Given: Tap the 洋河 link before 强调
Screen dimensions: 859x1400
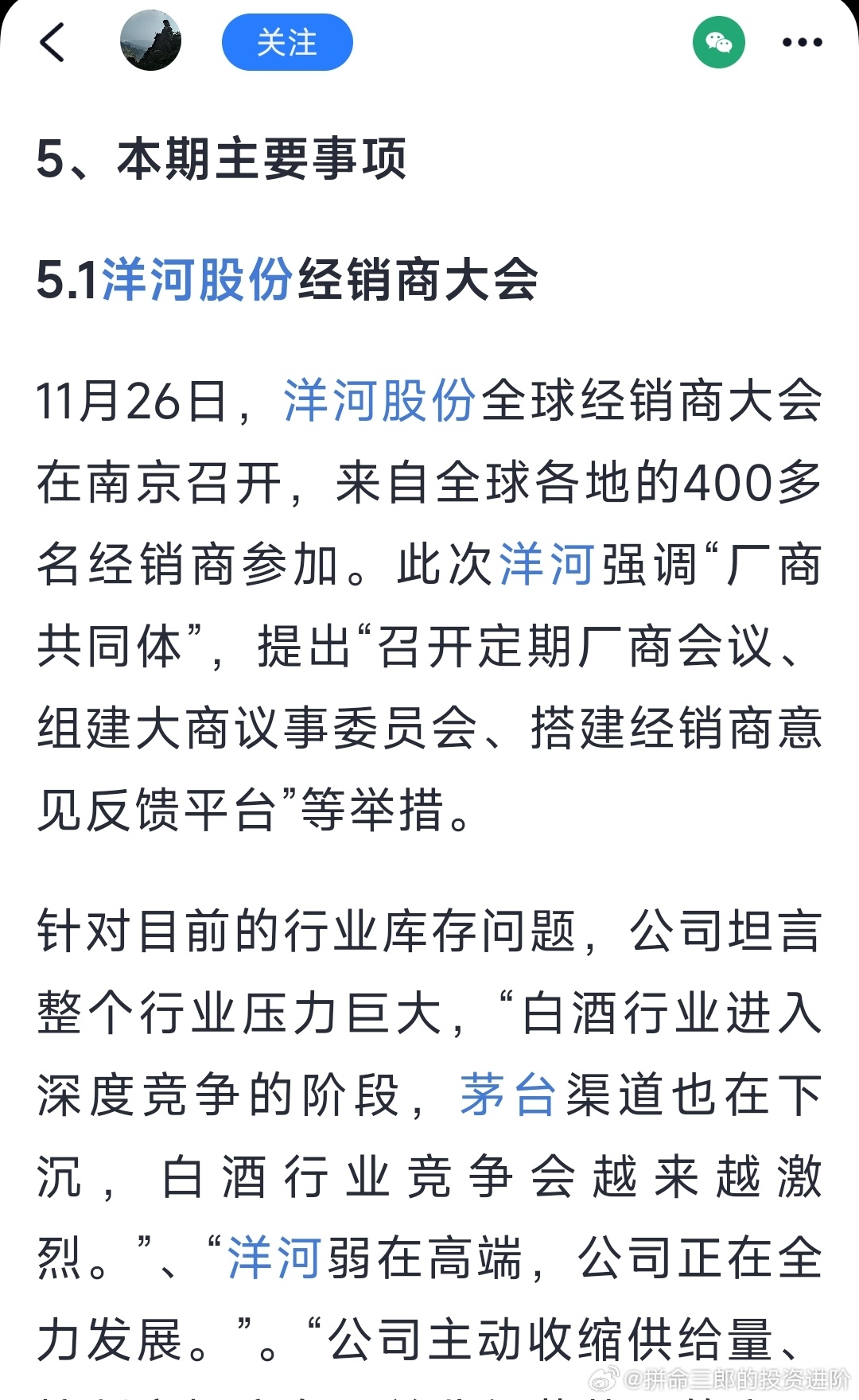Looking at the screenshot, I should [547, 564].
